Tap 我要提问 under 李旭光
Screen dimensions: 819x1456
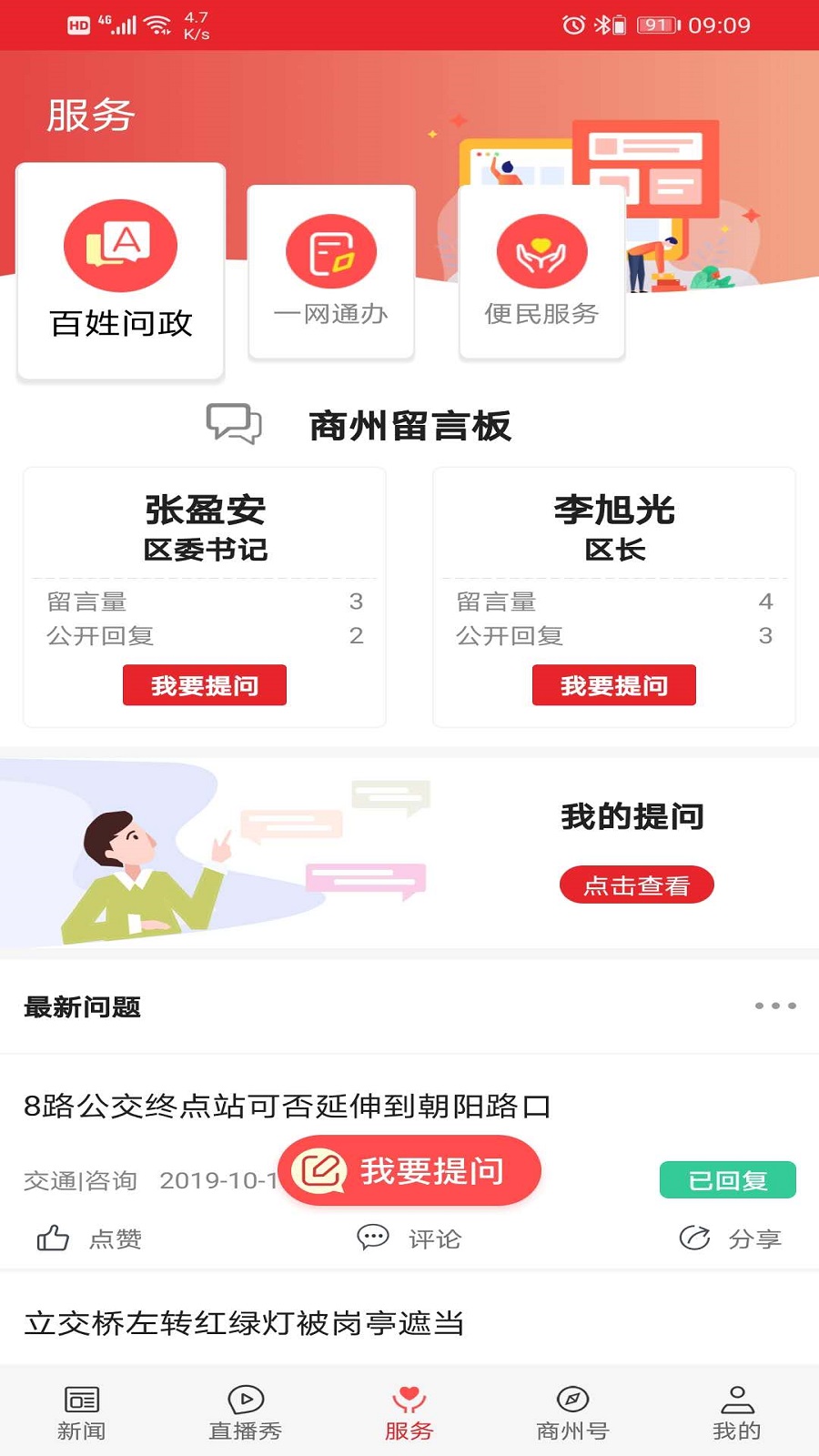coord(614,685)
